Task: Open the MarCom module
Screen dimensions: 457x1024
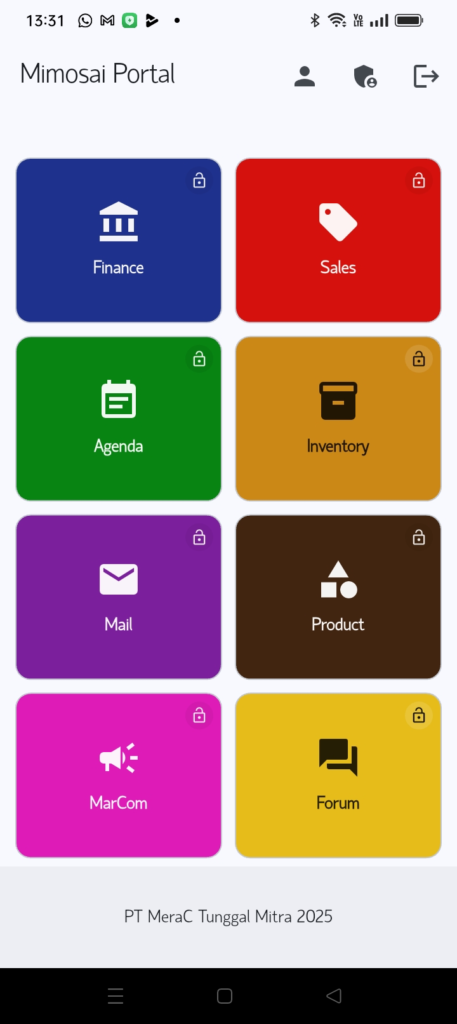Action: pyautogui.click(x=118, y=775)
